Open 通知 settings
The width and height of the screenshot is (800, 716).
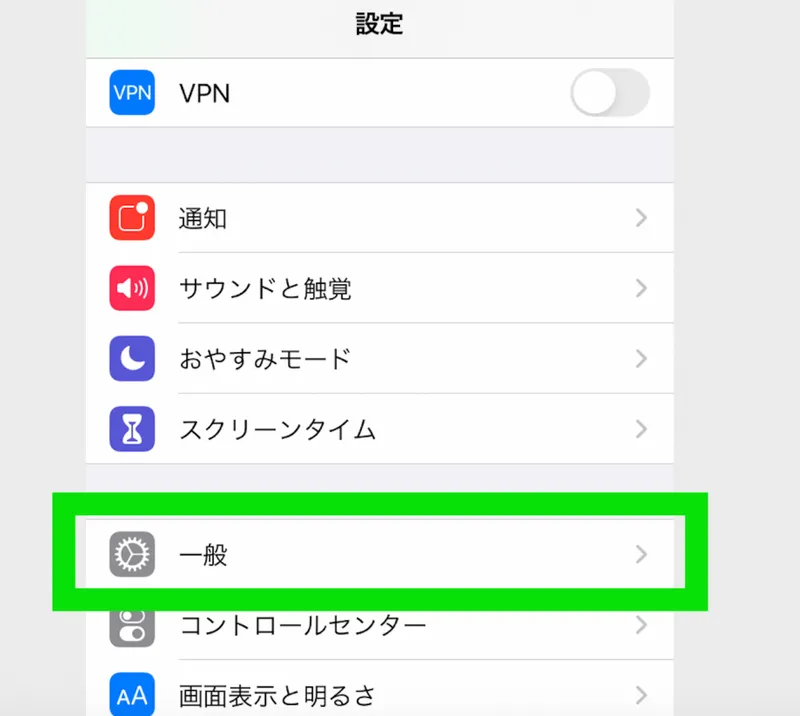tap(380, 219)
